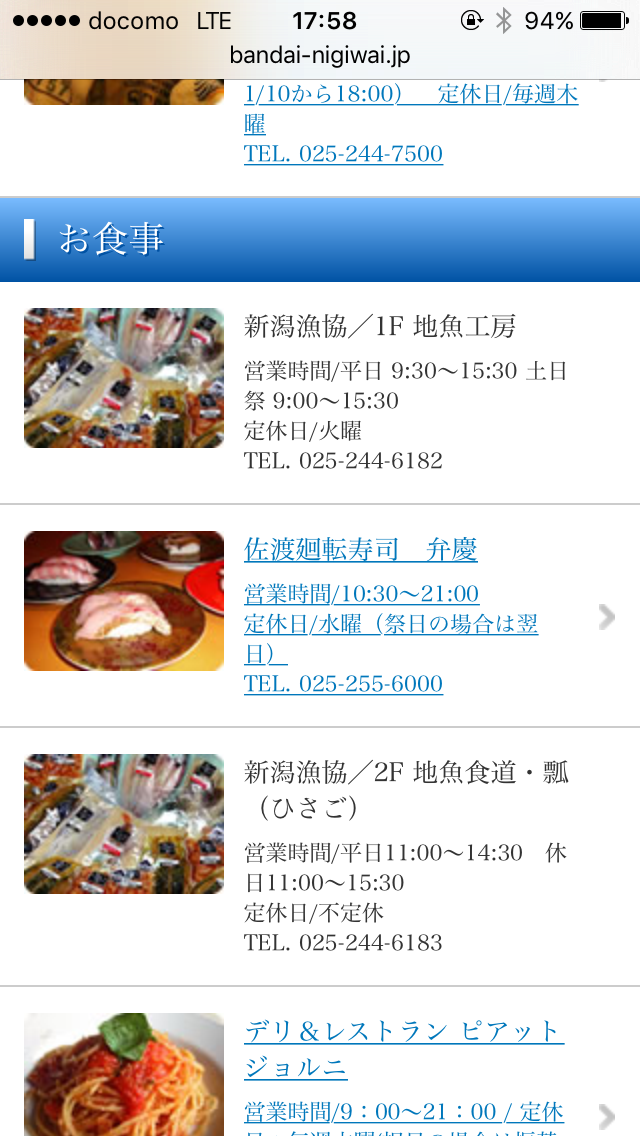Viewport: 640px width, 1136px height.
Task: Open the chevron next to 佐渡廻転寿司 弁慶
Action: (606, 617)
